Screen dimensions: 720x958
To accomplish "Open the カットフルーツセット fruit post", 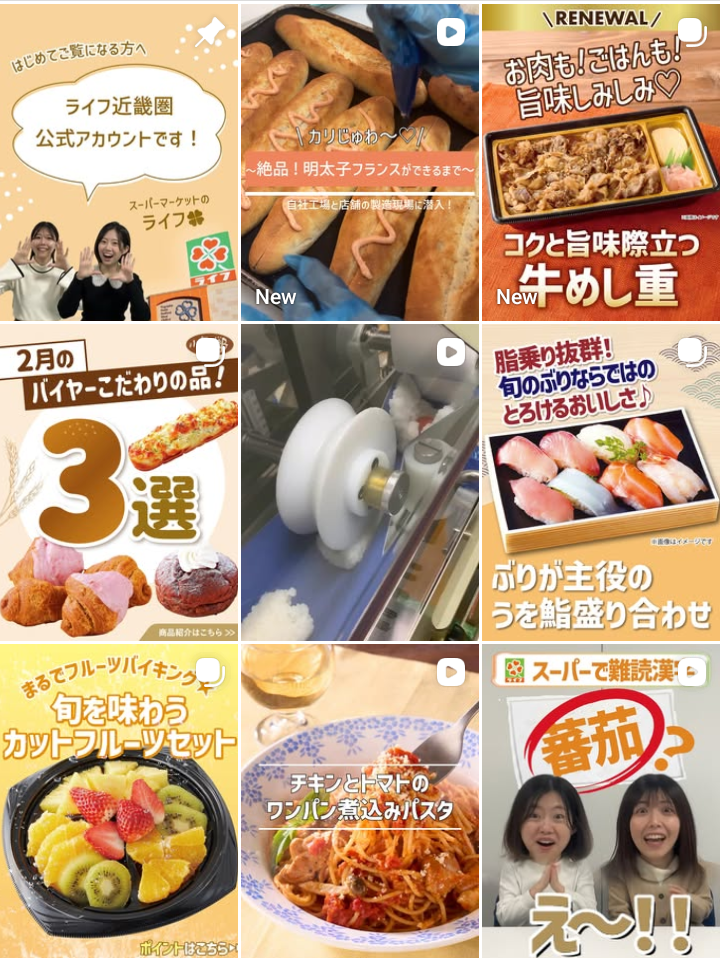I will tap(120, 800).
